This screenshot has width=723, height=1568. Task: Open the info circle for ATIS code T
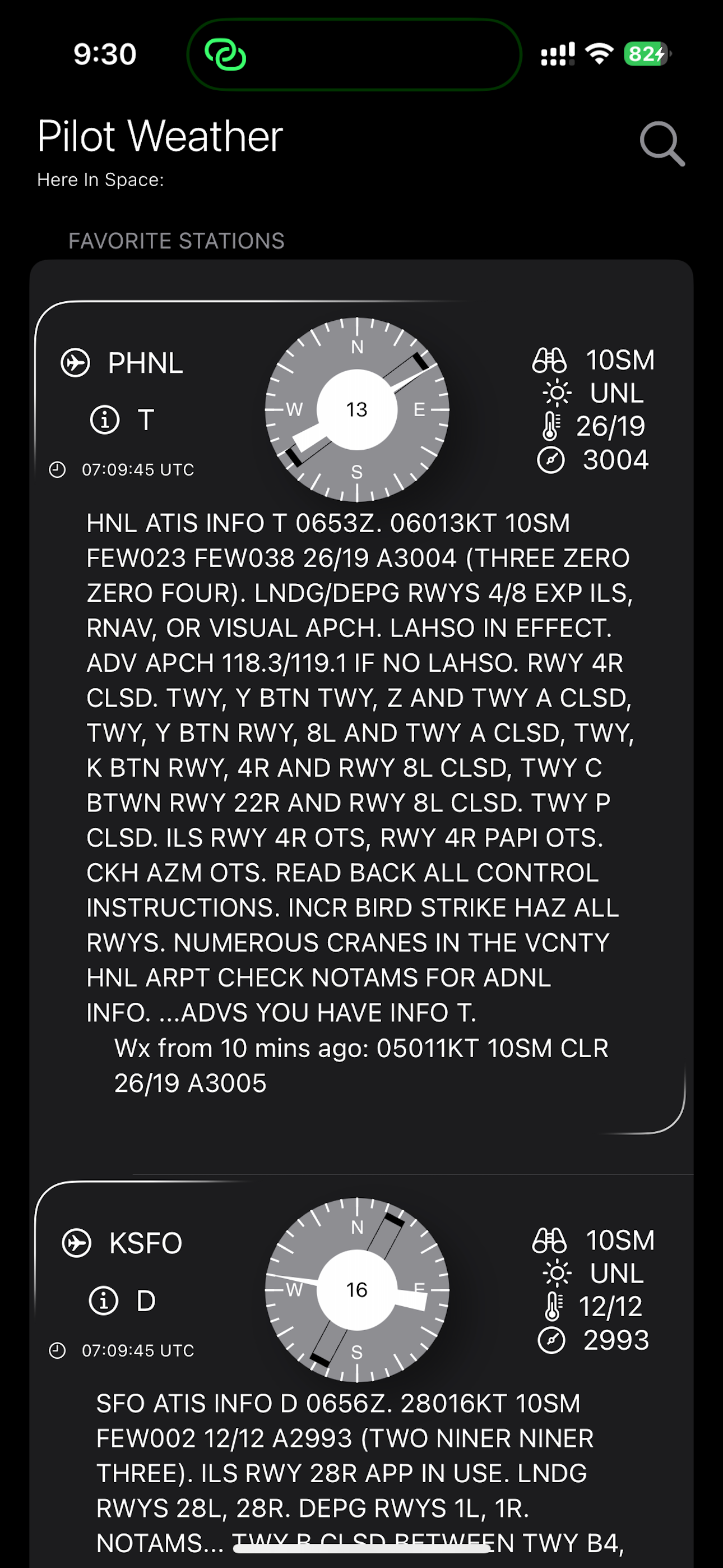pos(105,419)
